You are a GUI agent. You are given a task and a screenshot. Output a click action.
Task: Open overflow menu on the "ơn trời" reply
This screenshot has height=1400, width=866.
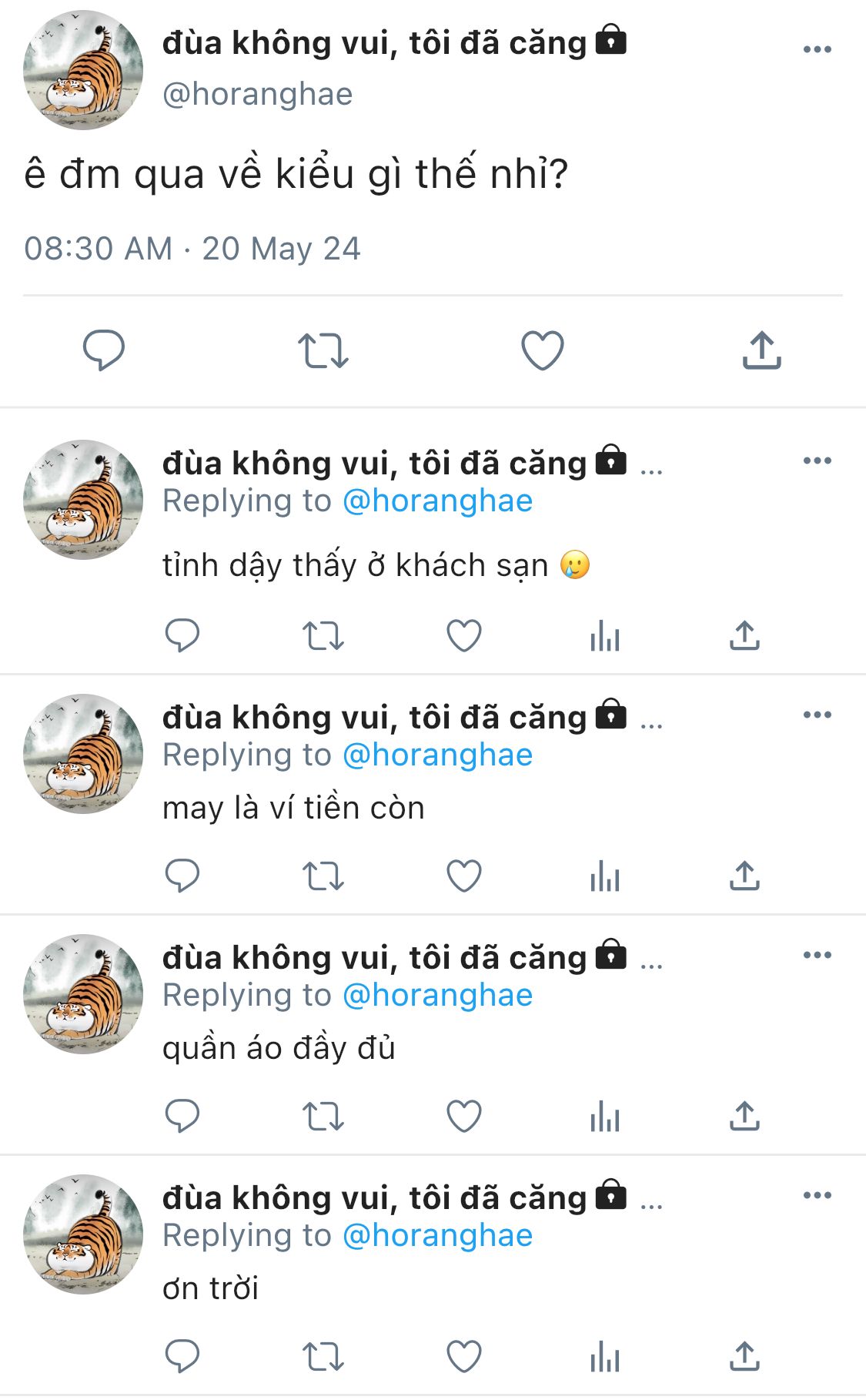(x=817, y=1195)
